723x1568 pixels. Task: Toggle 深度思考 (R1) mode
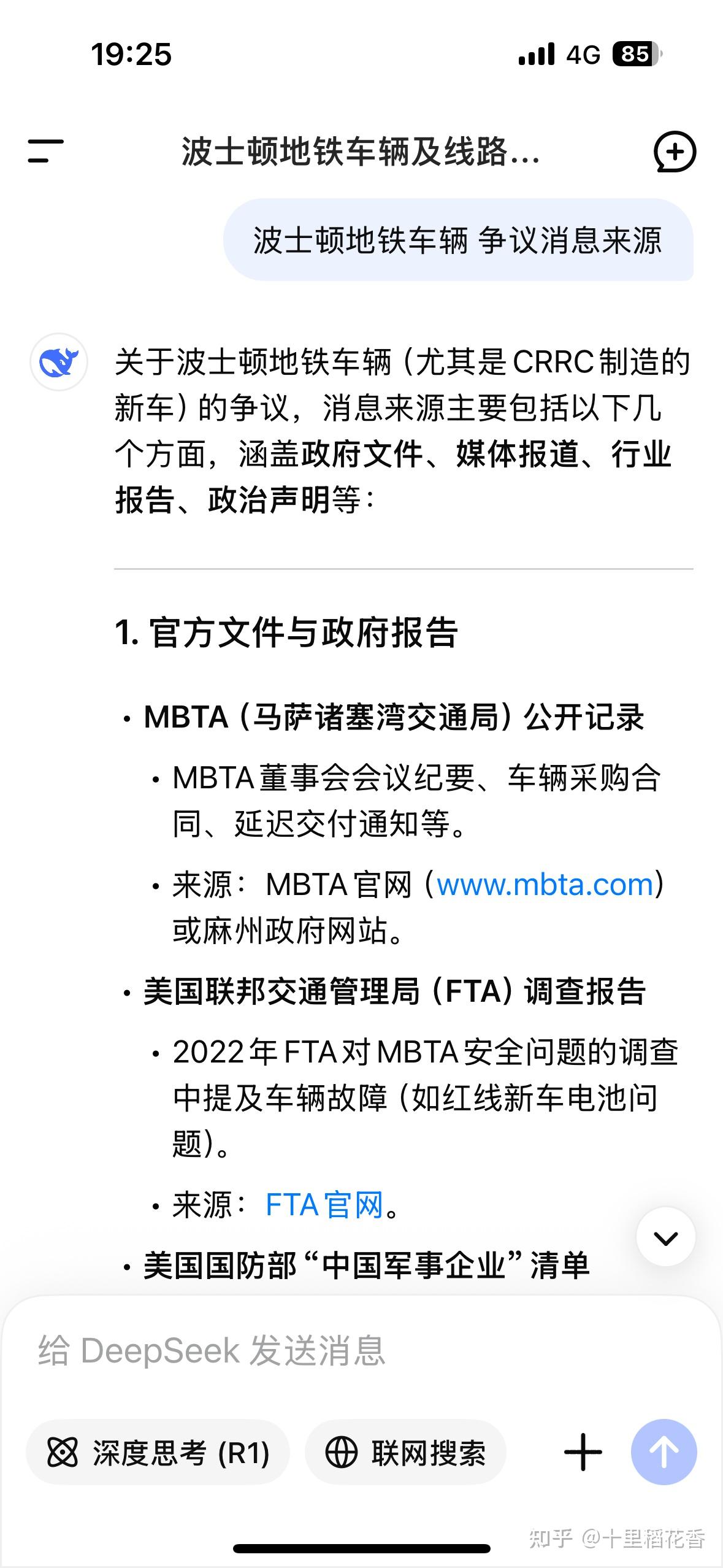pos(158,1451)
